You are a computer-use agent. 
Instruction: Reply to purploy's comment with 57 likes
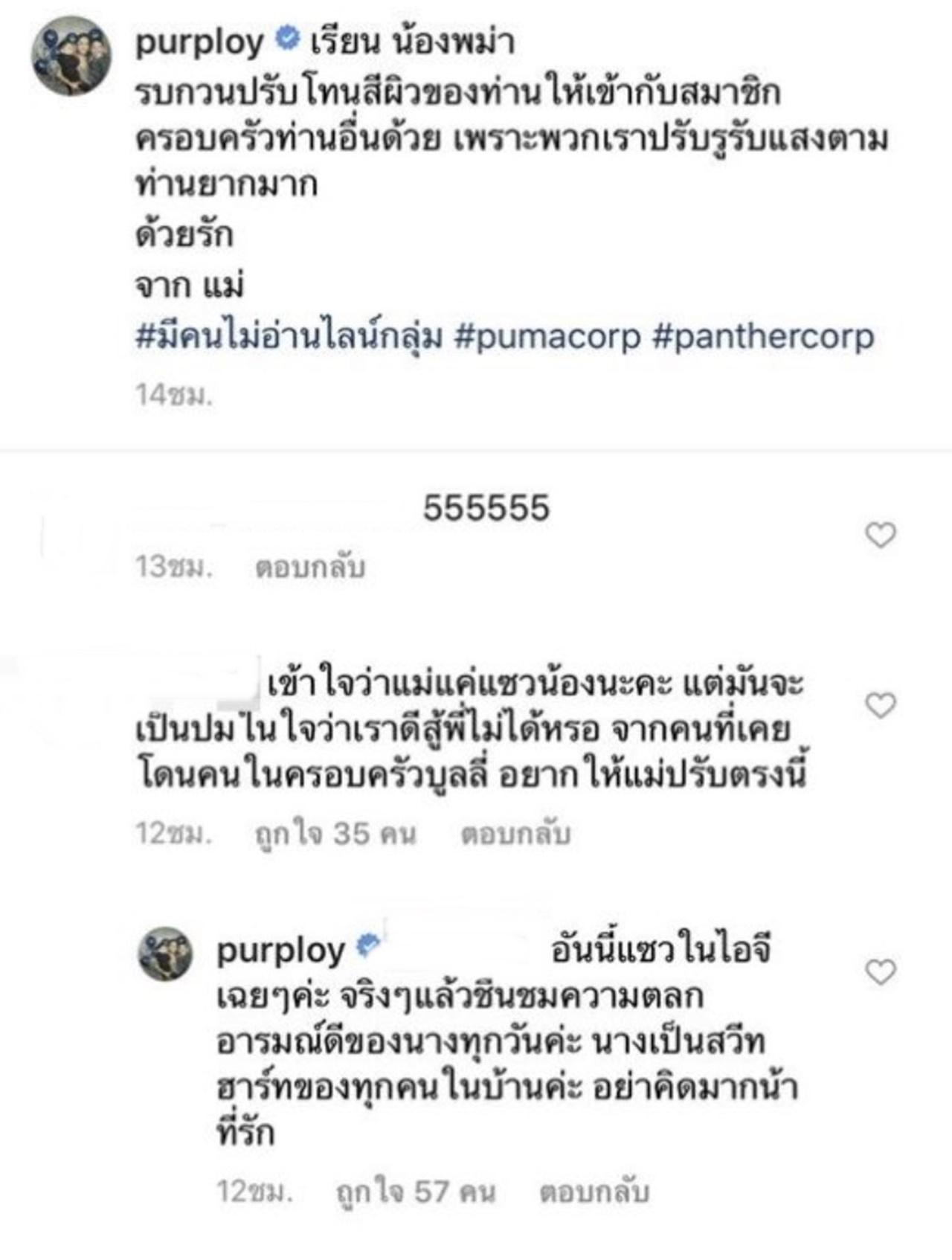click(x=594, y=1192)
